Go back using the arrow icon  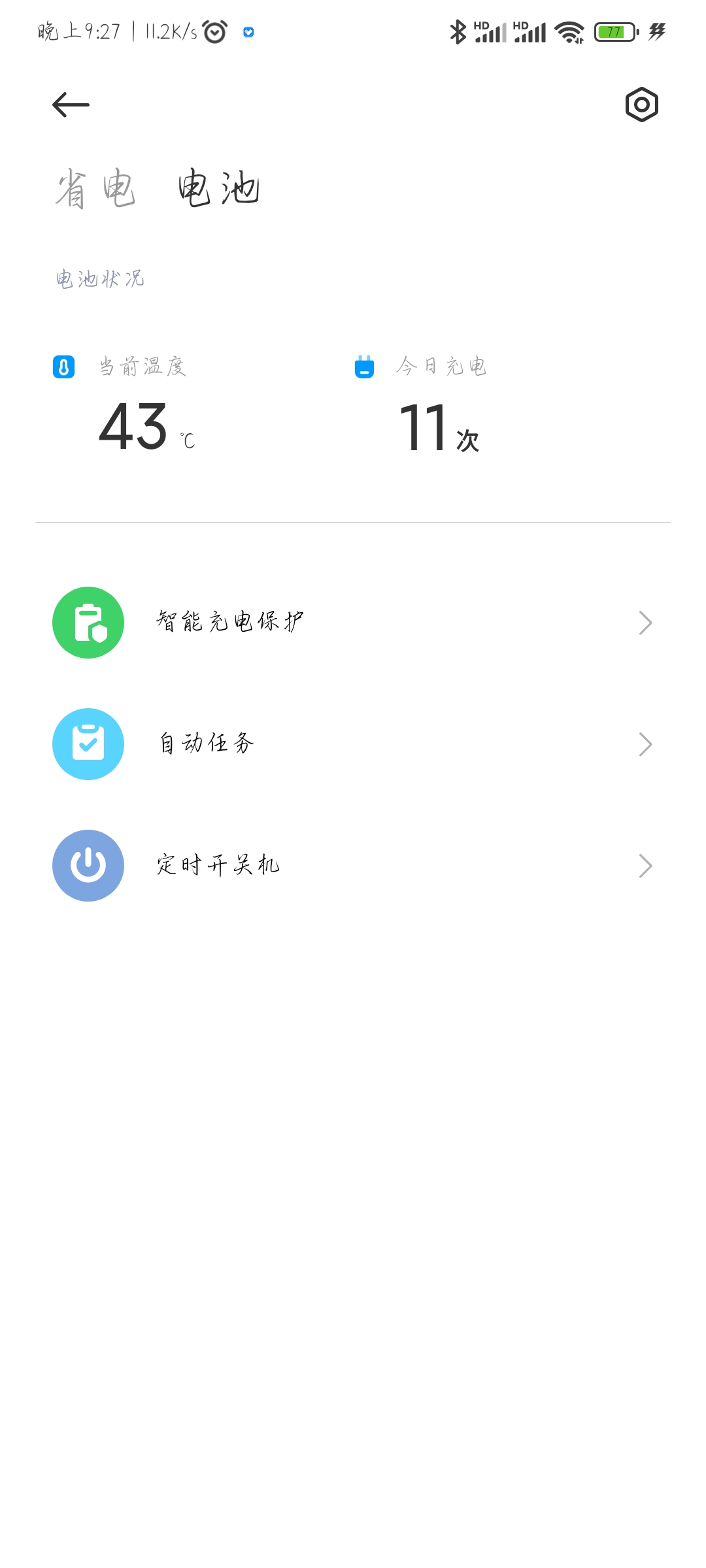[71, 105]
